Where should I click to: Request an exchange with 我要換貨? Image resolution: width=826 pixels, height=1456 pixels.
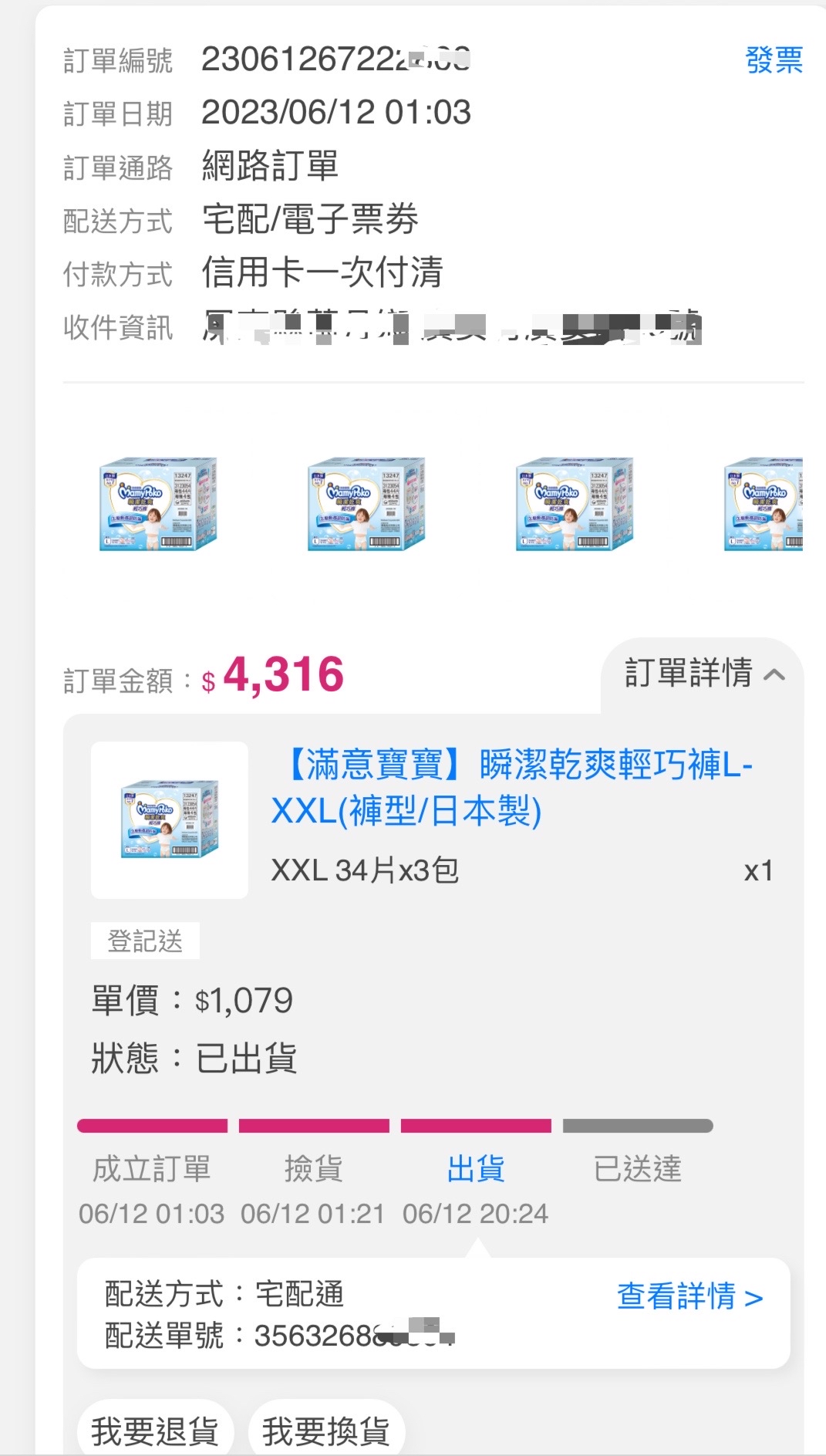(325, 1431)
